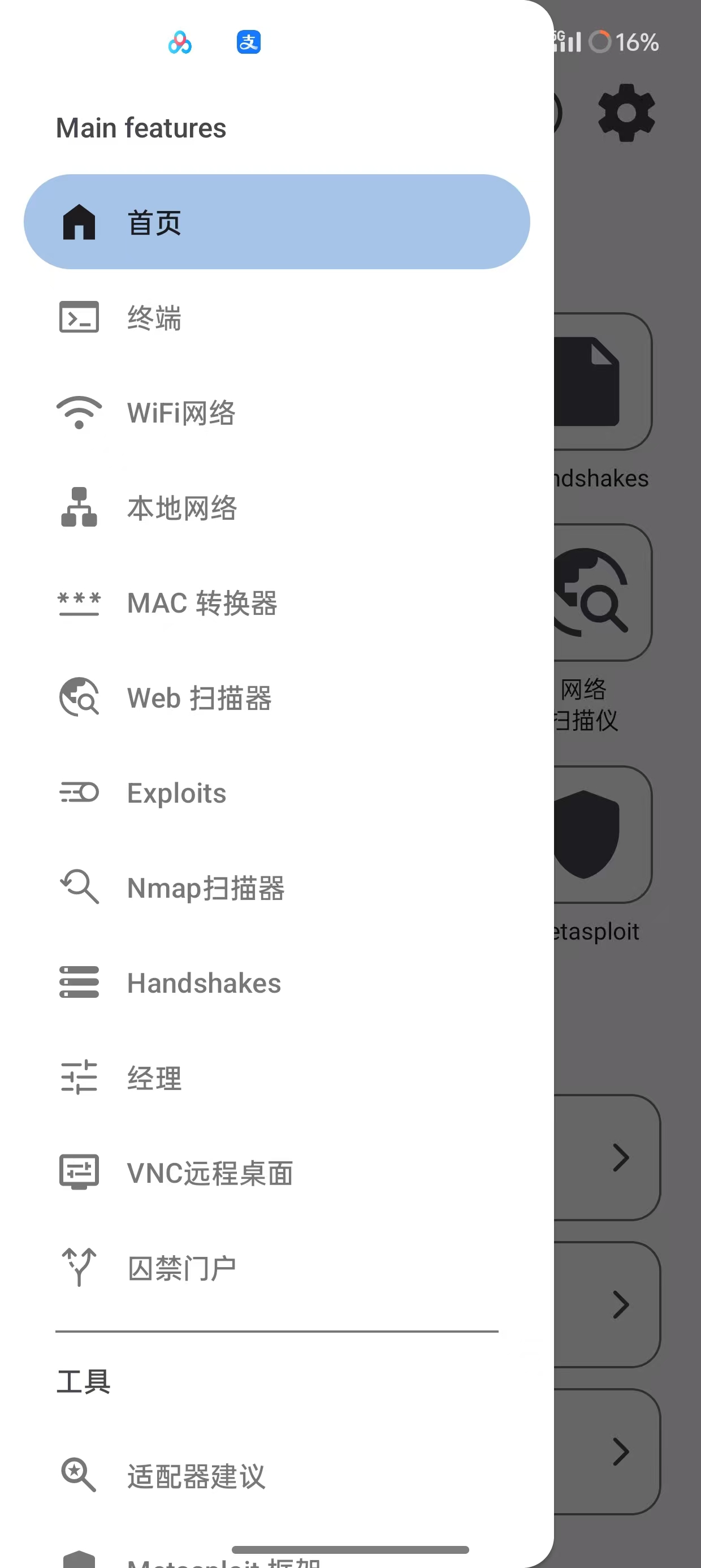701x1568 pixels.
Task: Open the 终端 terminal item
Action: (x=276, y=318)
